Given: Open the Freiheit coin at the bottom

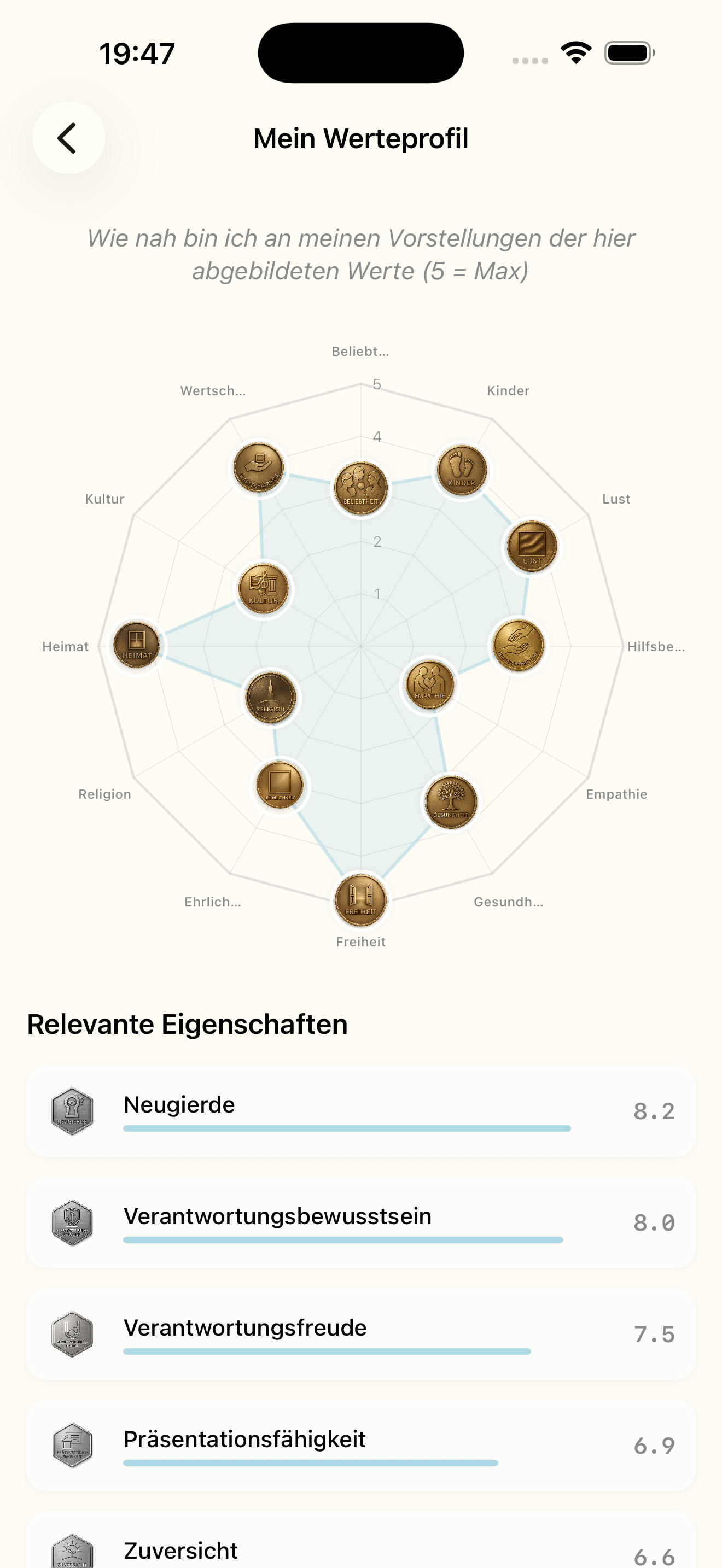Looking at the screenshot, I should point(360,901).
